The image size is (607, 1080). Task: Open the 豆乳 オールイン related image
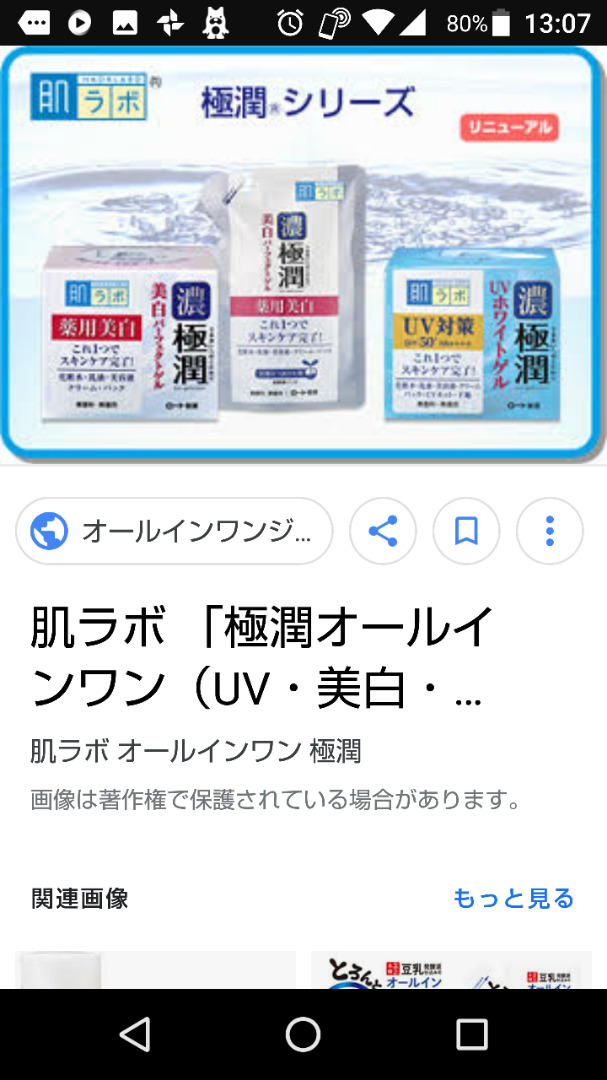tap(451, 970)
